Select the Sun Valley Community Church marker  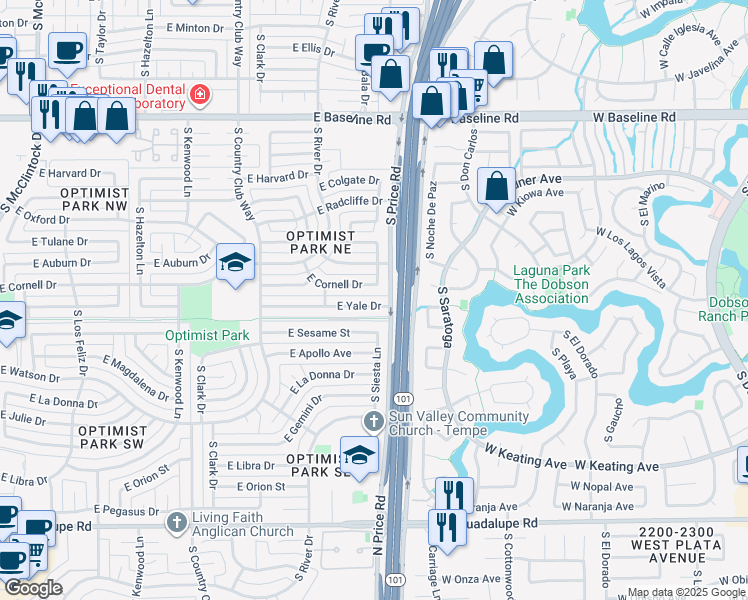pyautogui.click(x=374, y=422)
